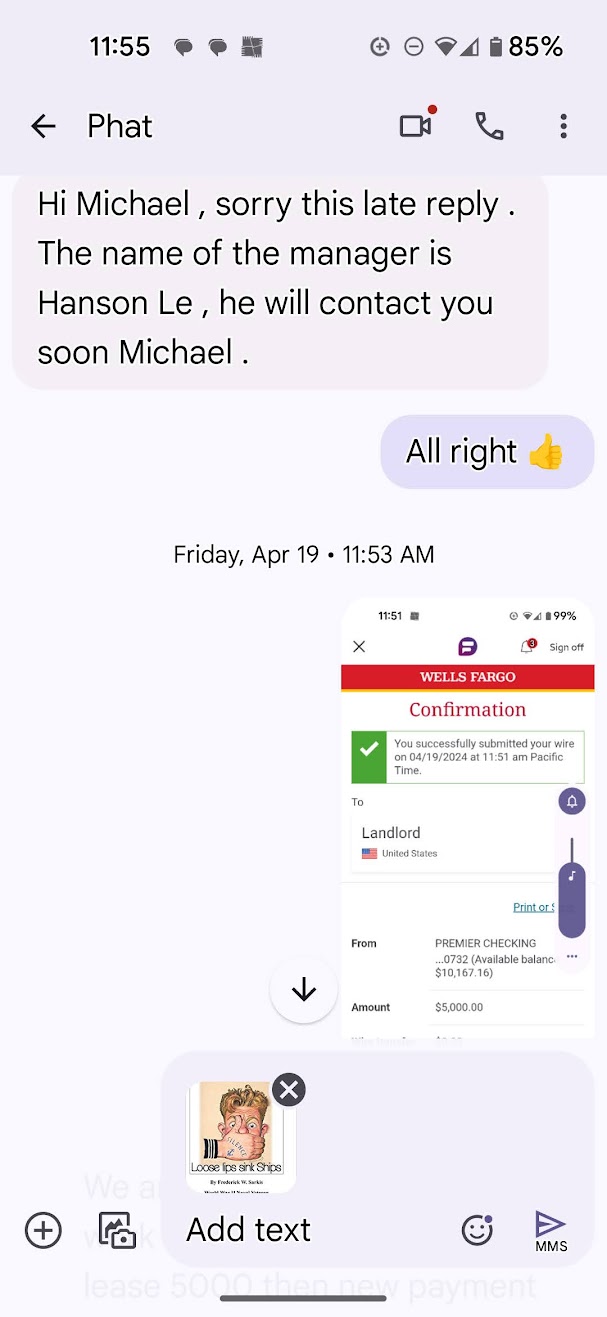Image resolution: width=607 pixels, height=1317 pixels.
Task: Open the emoji picker
Action: pos(477,1230)
